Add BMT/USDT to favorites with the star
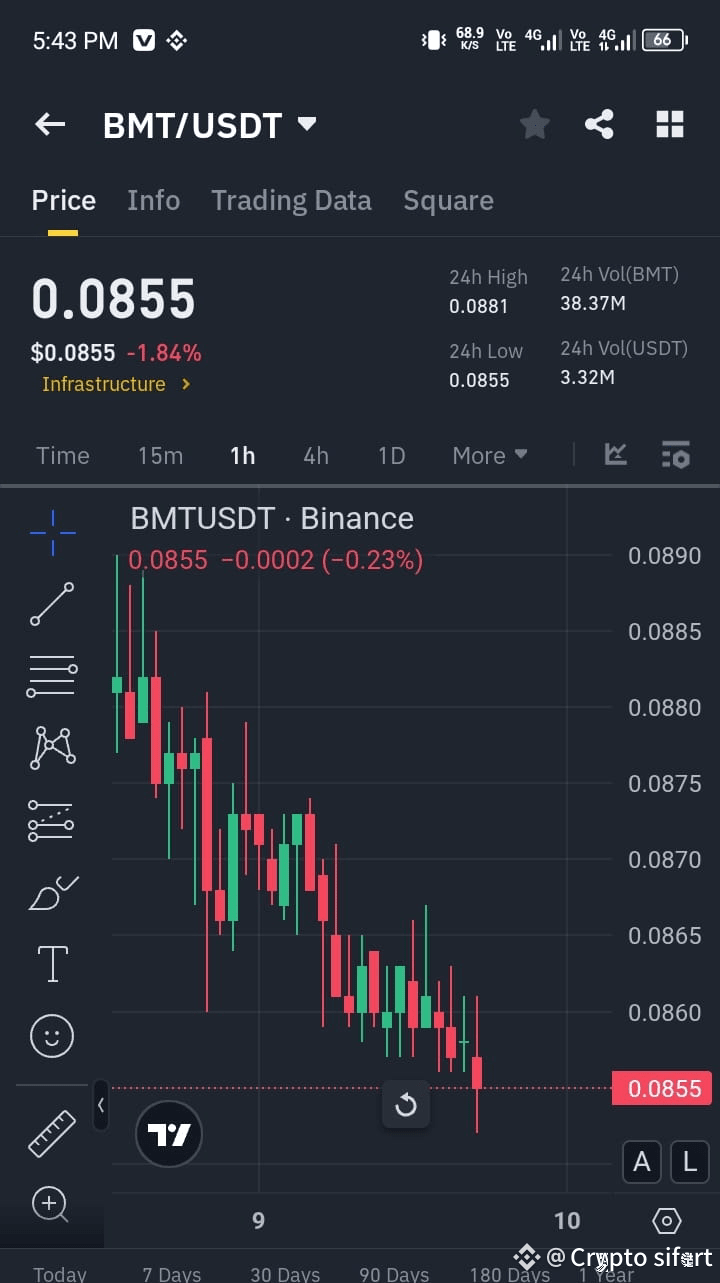This screenshot has width=720, height=1283. [535, 125]
